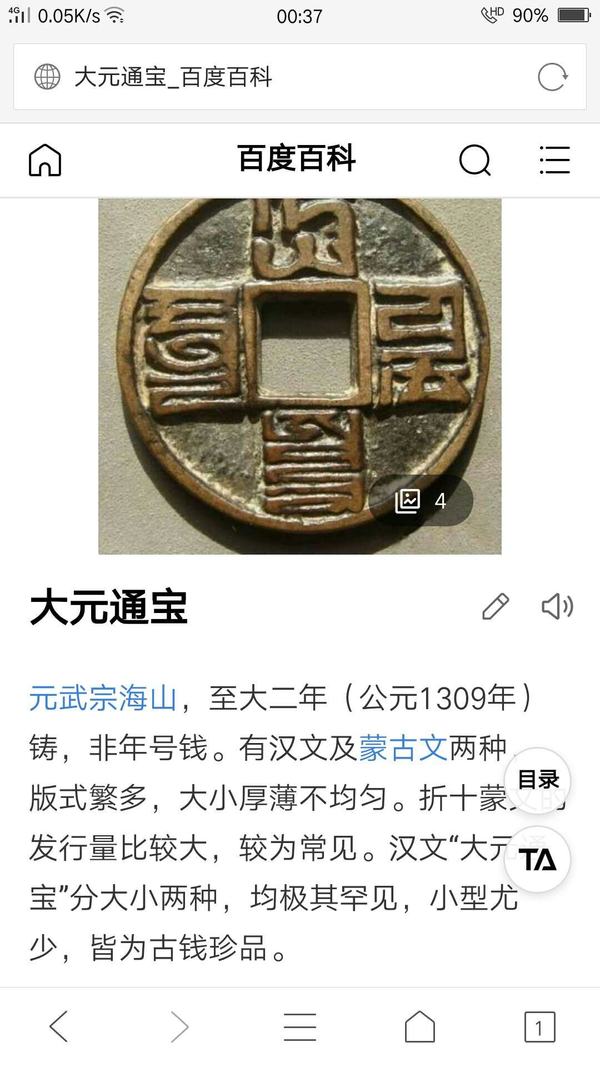Go back in browser toolbar
The image size is (600, 1067).
(x=60, y=1027)
